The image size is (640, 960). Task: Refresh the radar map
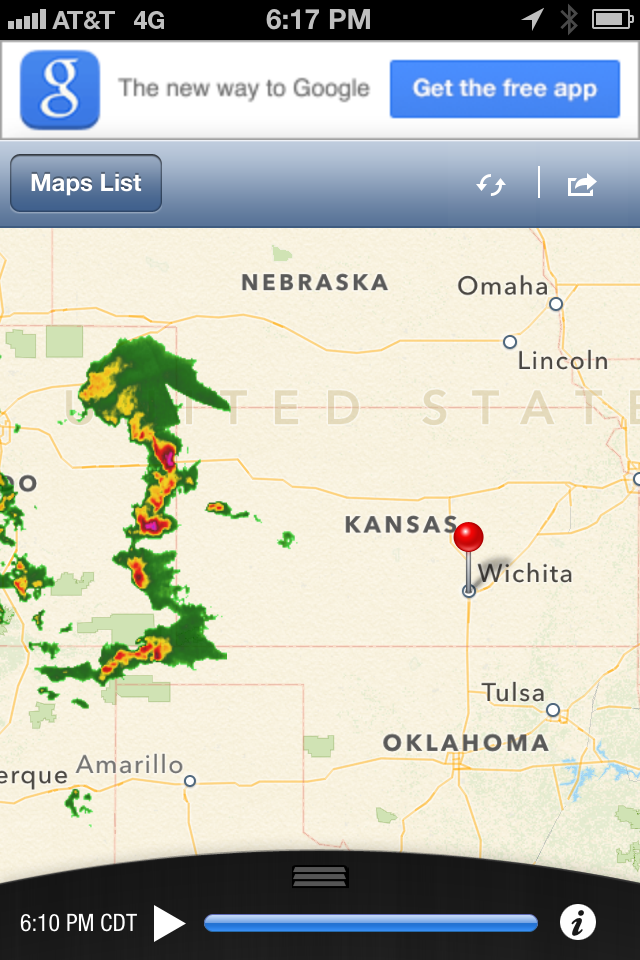491,184
